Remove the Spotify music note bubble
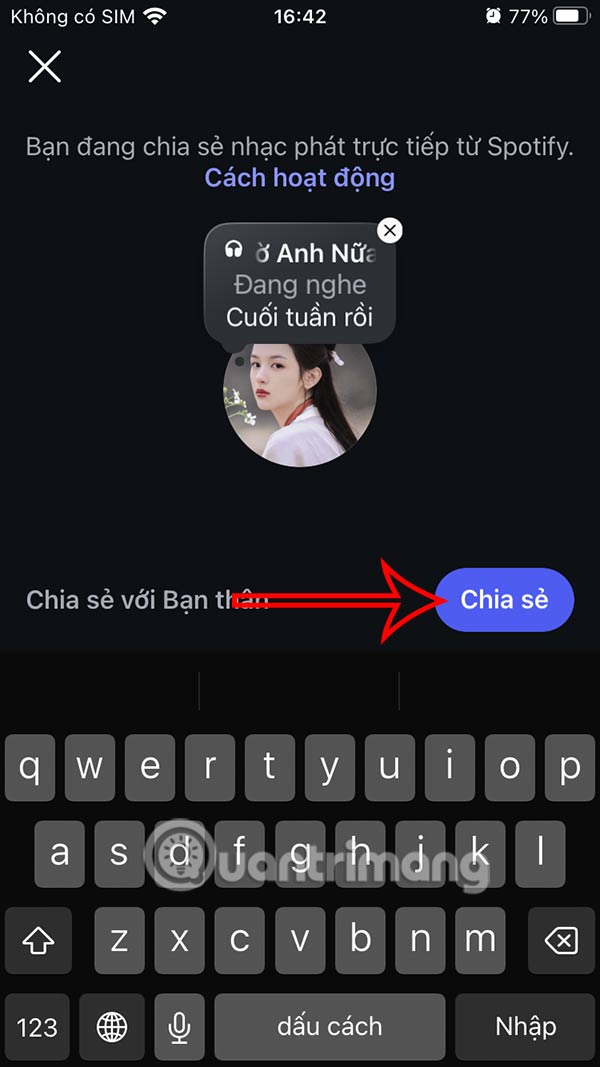The image size is (600, 1067). (x=390, y=231)
